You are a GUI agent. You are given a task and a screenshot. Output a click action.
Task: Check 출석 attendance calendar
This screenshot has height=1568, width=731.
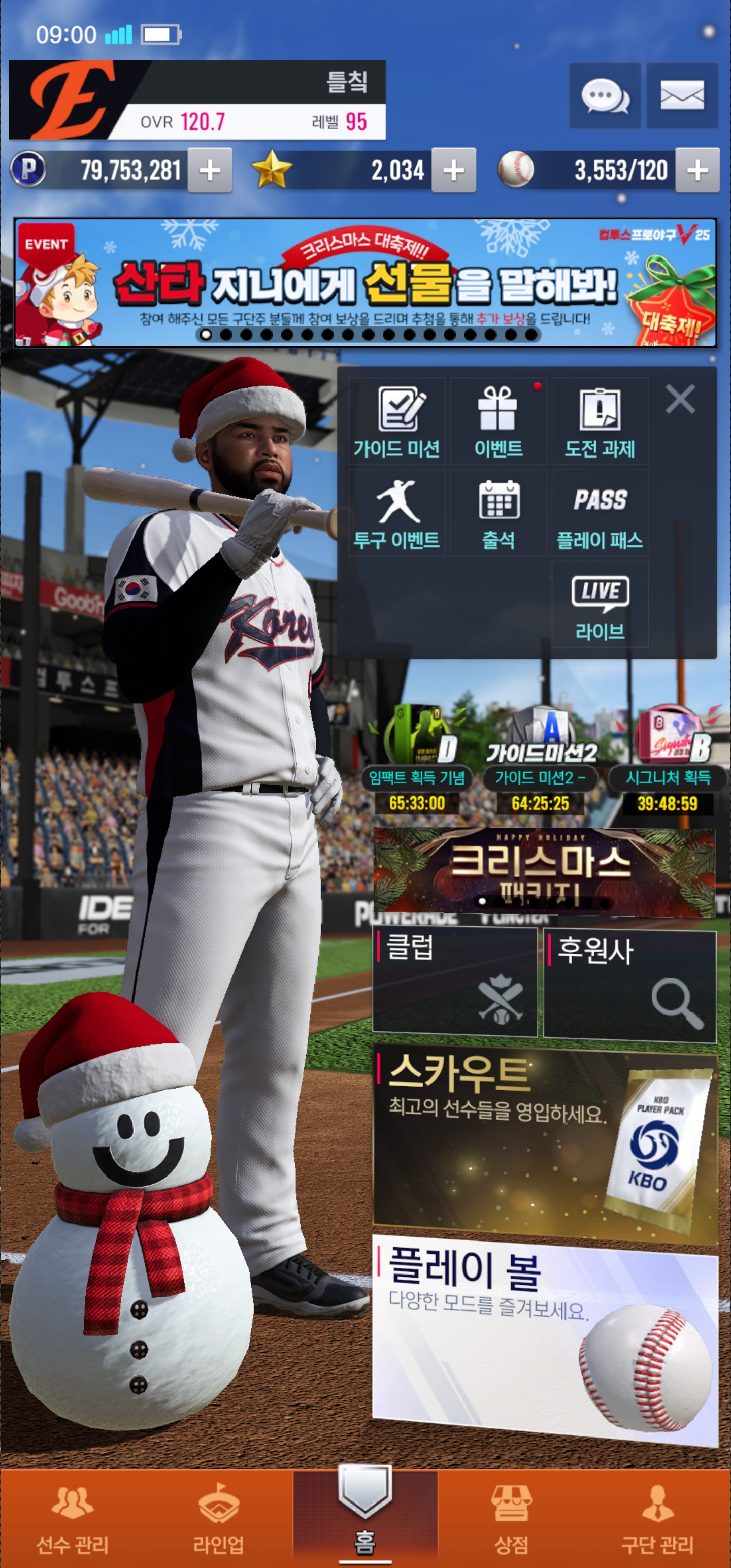tap(498, 513)
